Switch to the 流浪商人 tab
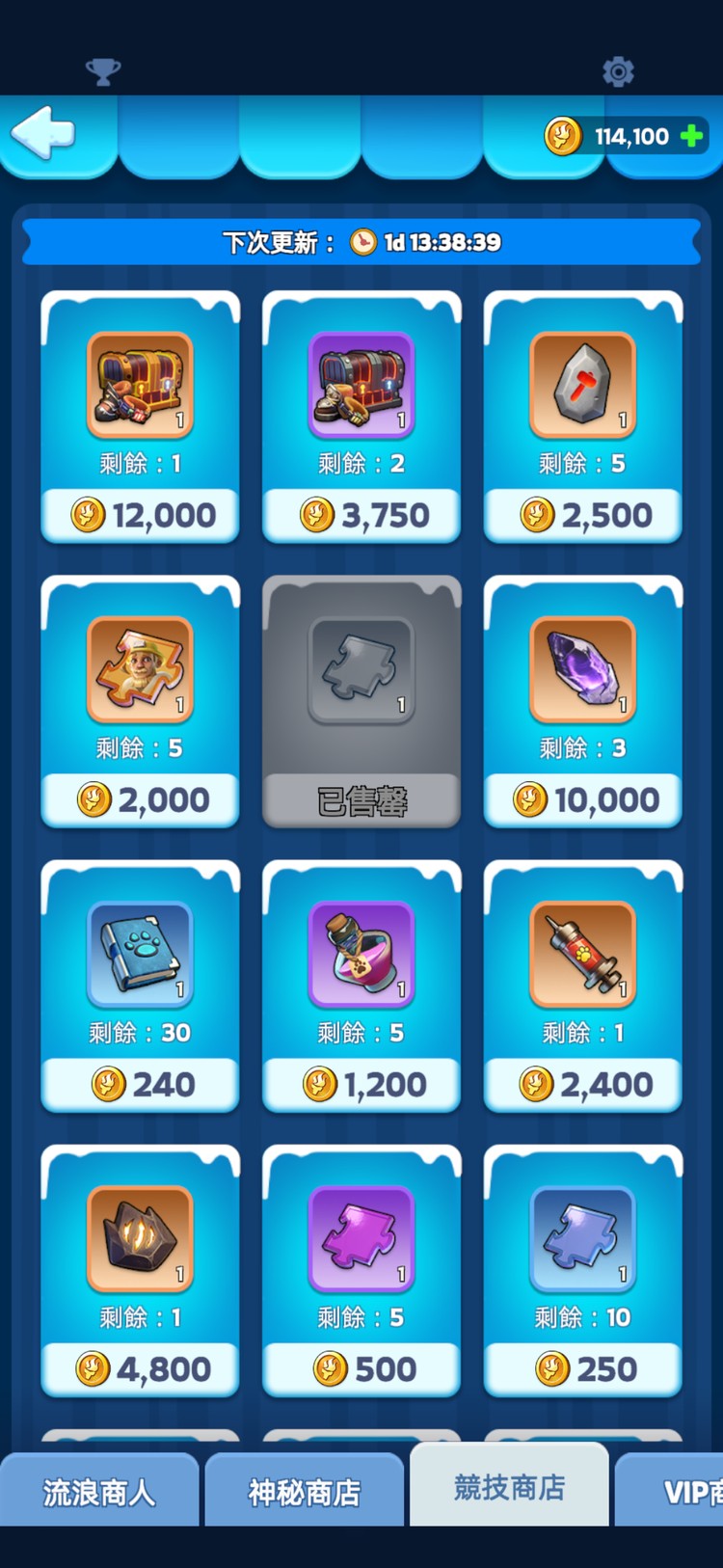 click(99, 1492)
